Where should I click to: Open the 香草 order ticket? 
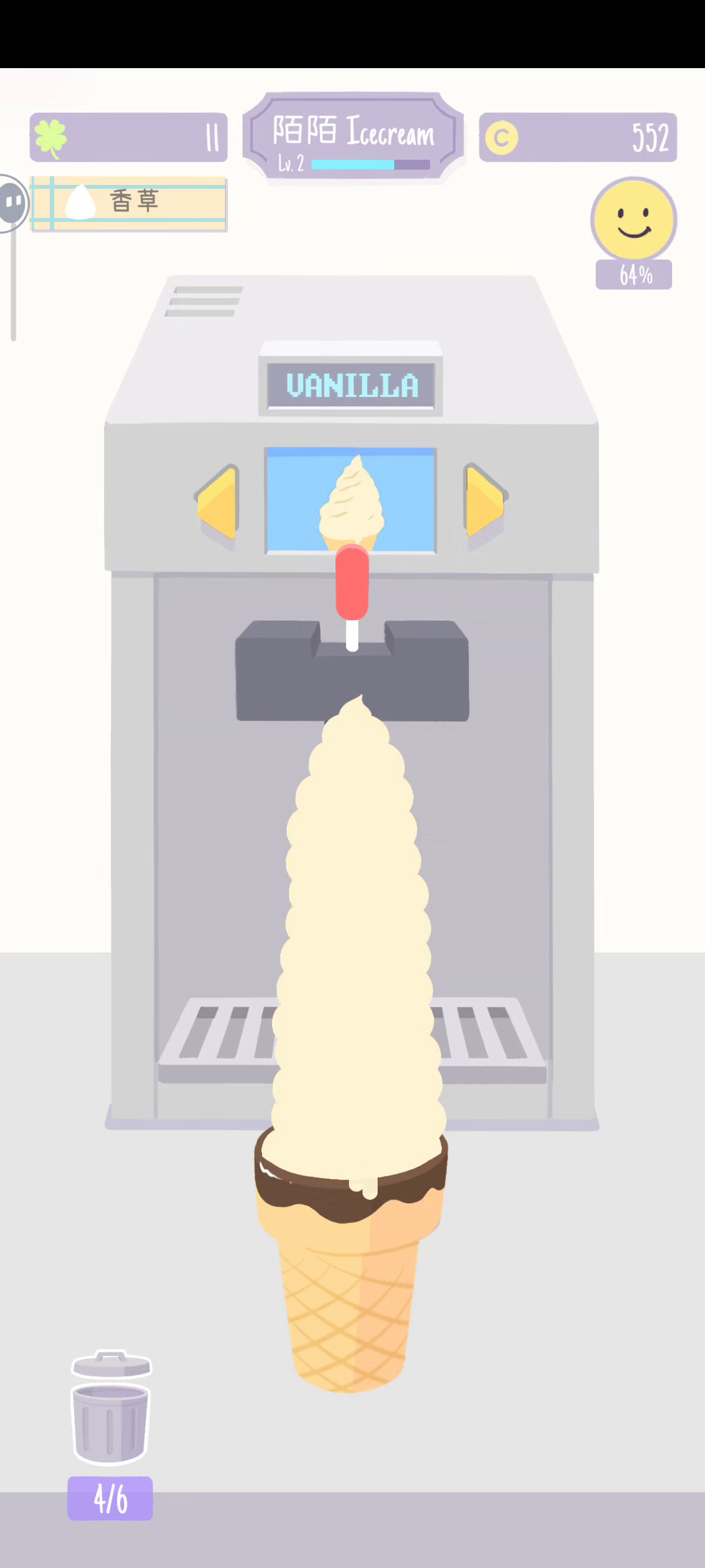[129, 203]
